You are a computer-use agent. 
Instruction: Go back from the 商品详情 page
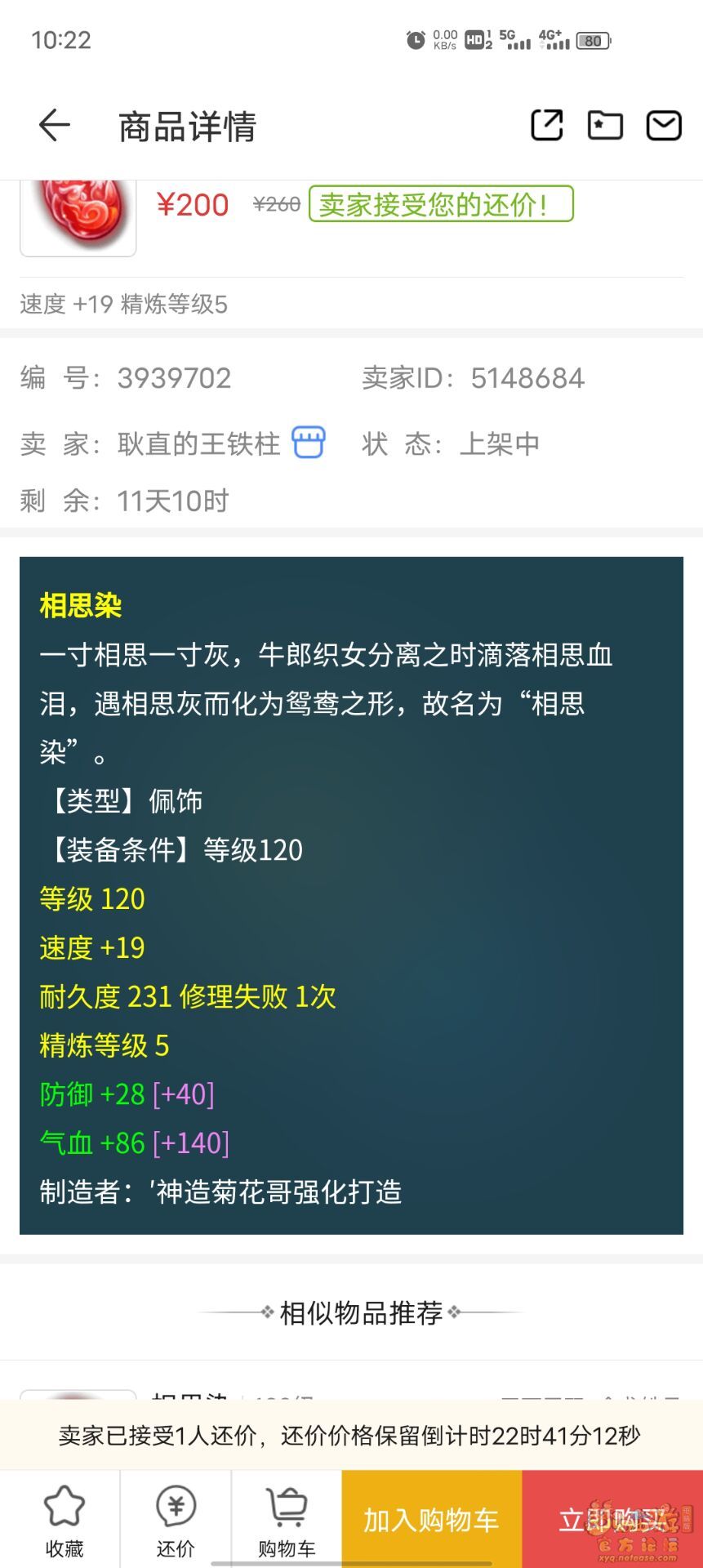tap(55, 126)
